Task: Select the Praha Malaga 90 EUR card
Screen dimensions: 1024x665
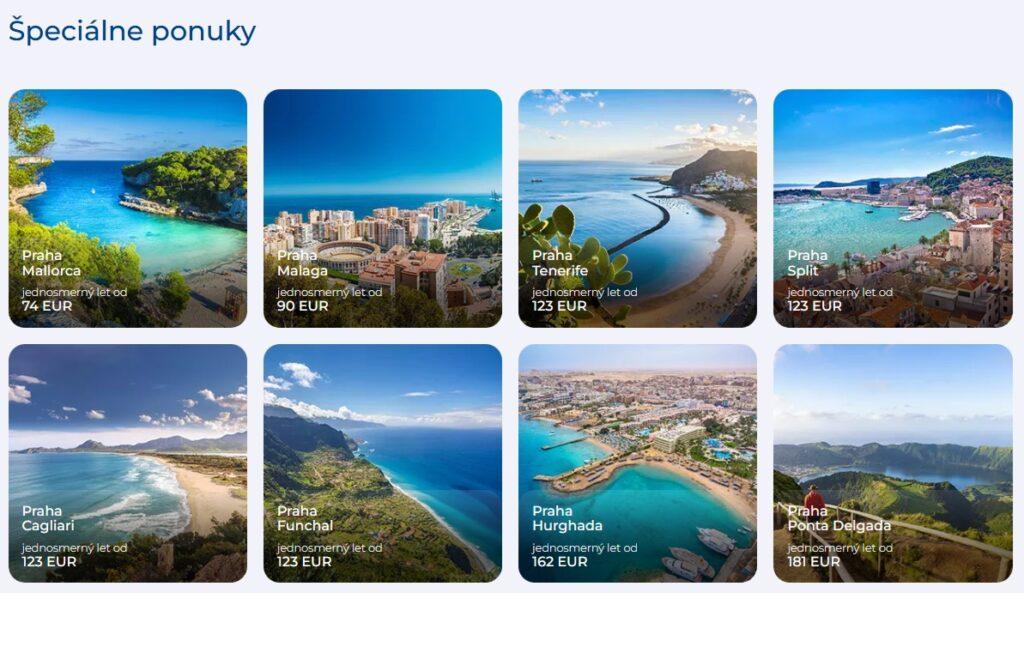Action: click(x=382, y=208)
